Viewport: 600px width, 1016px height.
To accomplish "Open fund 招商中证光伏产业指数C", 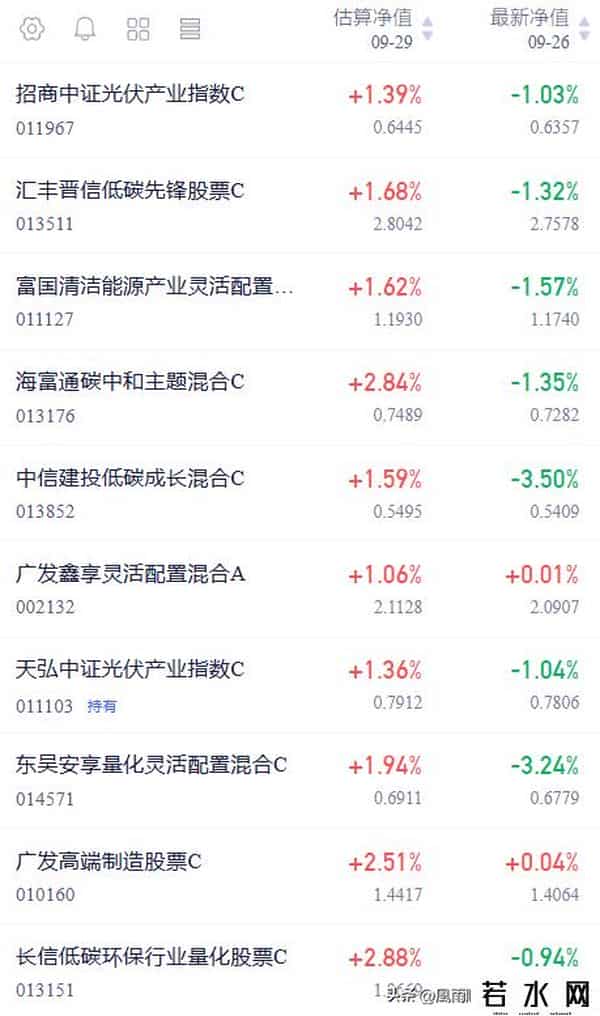I will pos(131,95).
